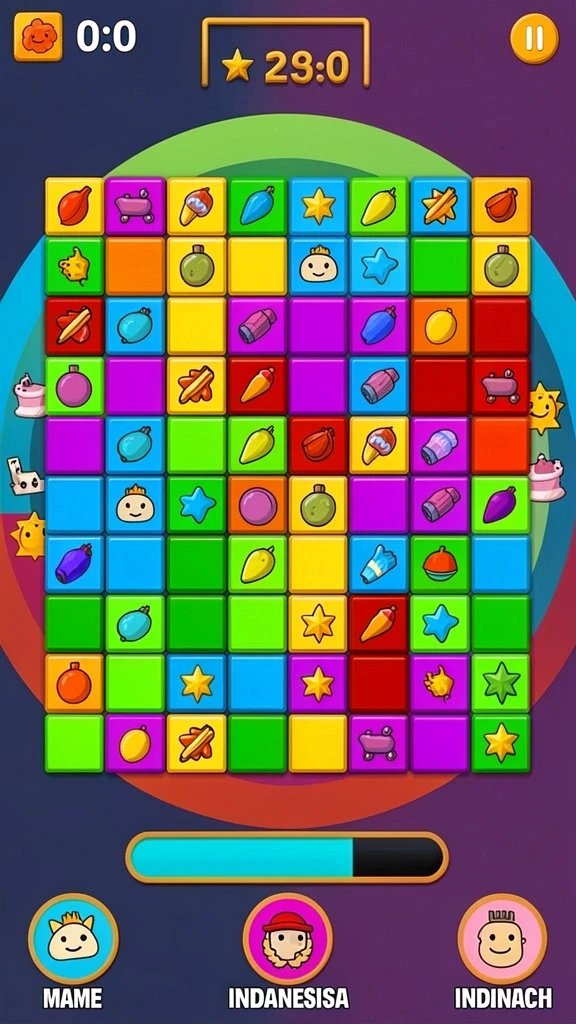Pause the game
Viewport: 576px width, 1024px height.
pos(534,38)
